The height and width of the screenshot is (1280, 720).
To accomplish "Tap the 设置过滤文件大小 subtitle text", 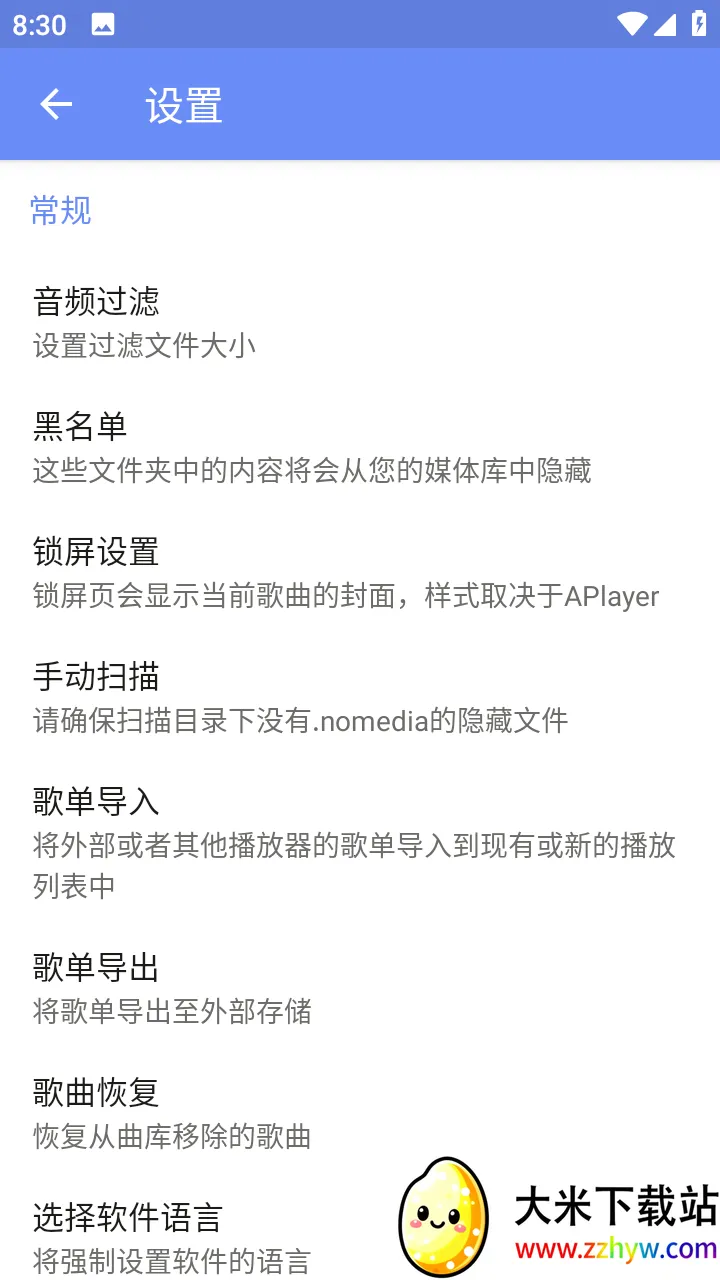I will tap(142, 345).
